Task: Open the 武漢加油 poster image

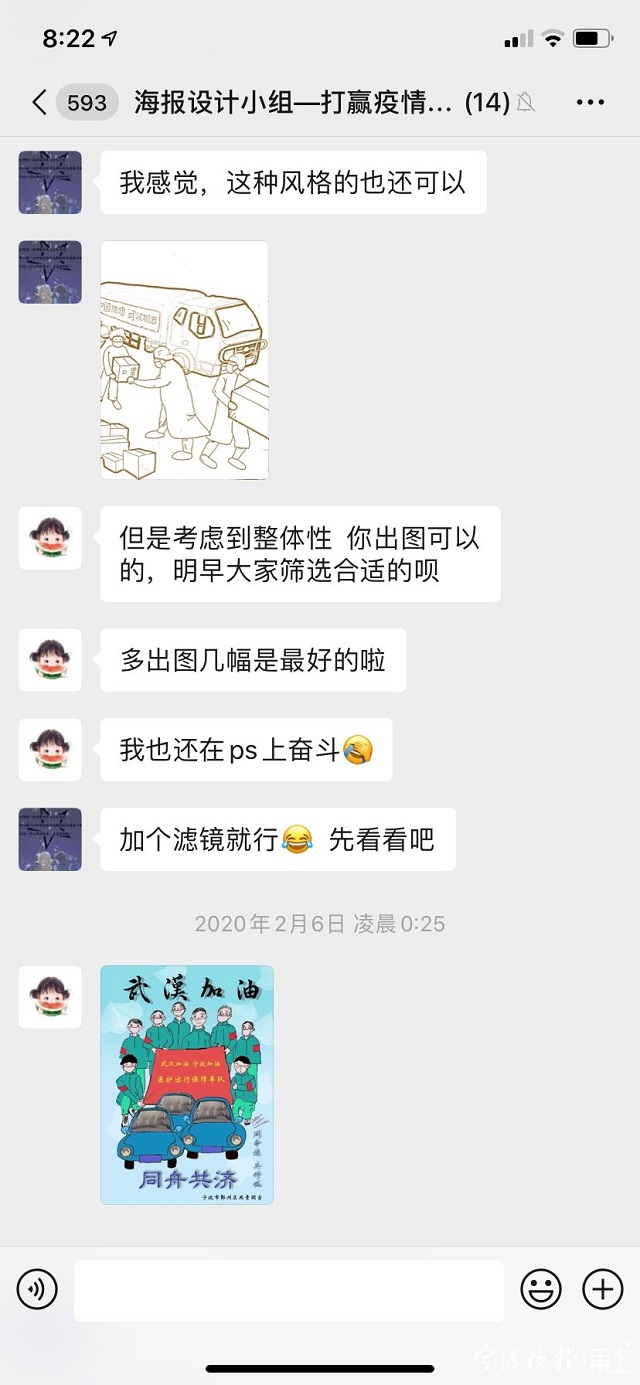Action: (187, 1084)
